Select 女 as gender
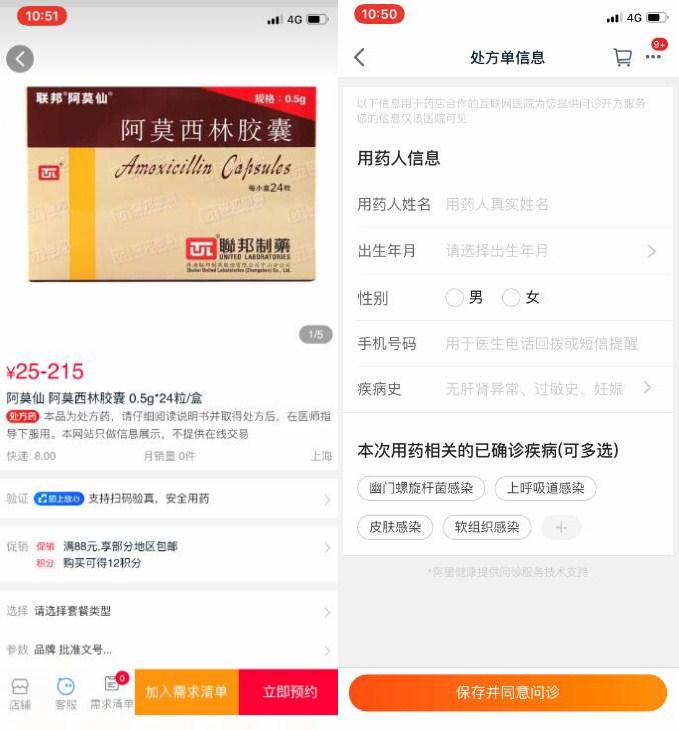 pyautogui.click(x=511, y=297)
